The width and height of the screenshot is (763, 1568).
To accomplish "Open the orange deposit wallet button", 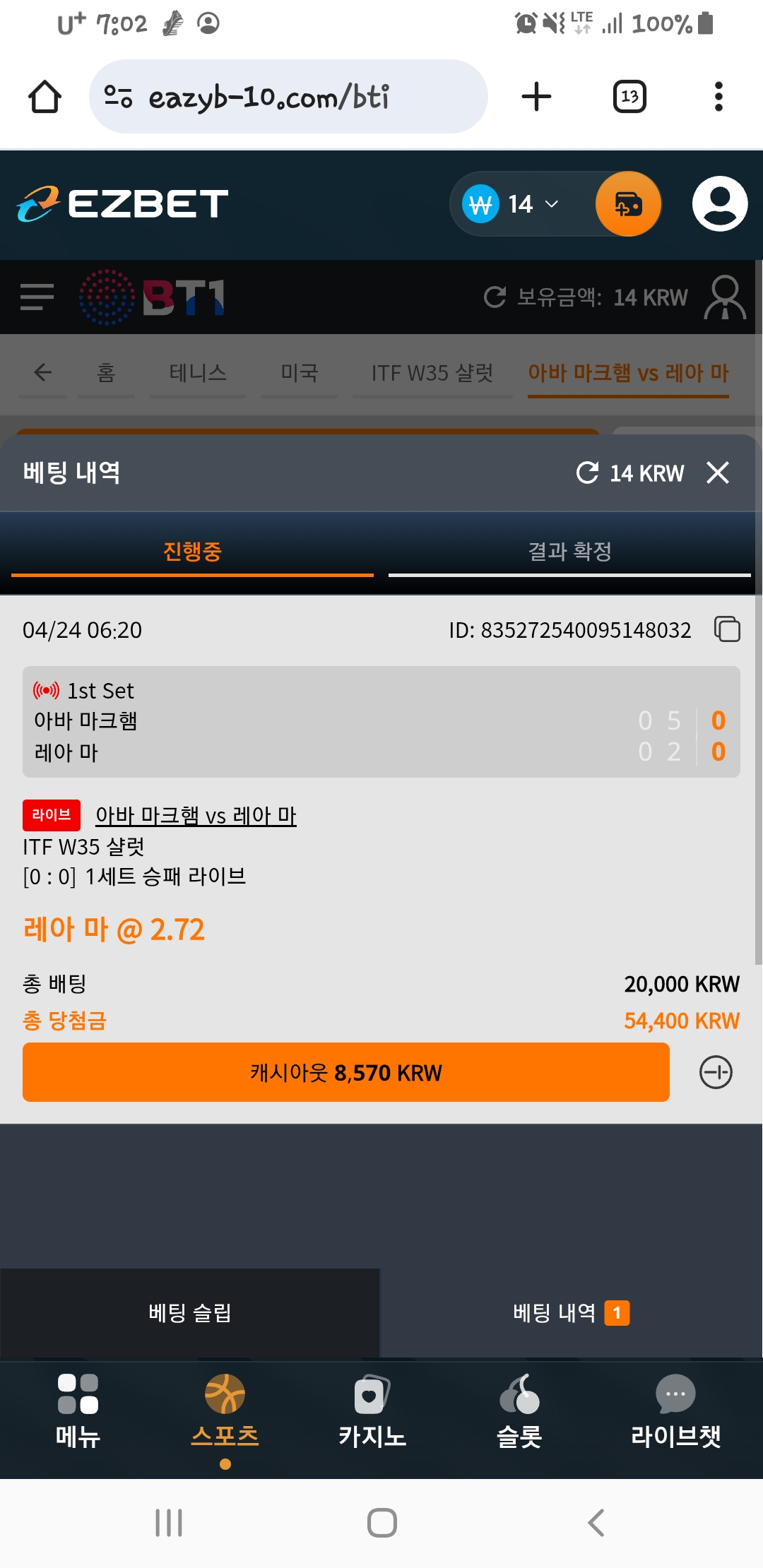I will [628, 204].
